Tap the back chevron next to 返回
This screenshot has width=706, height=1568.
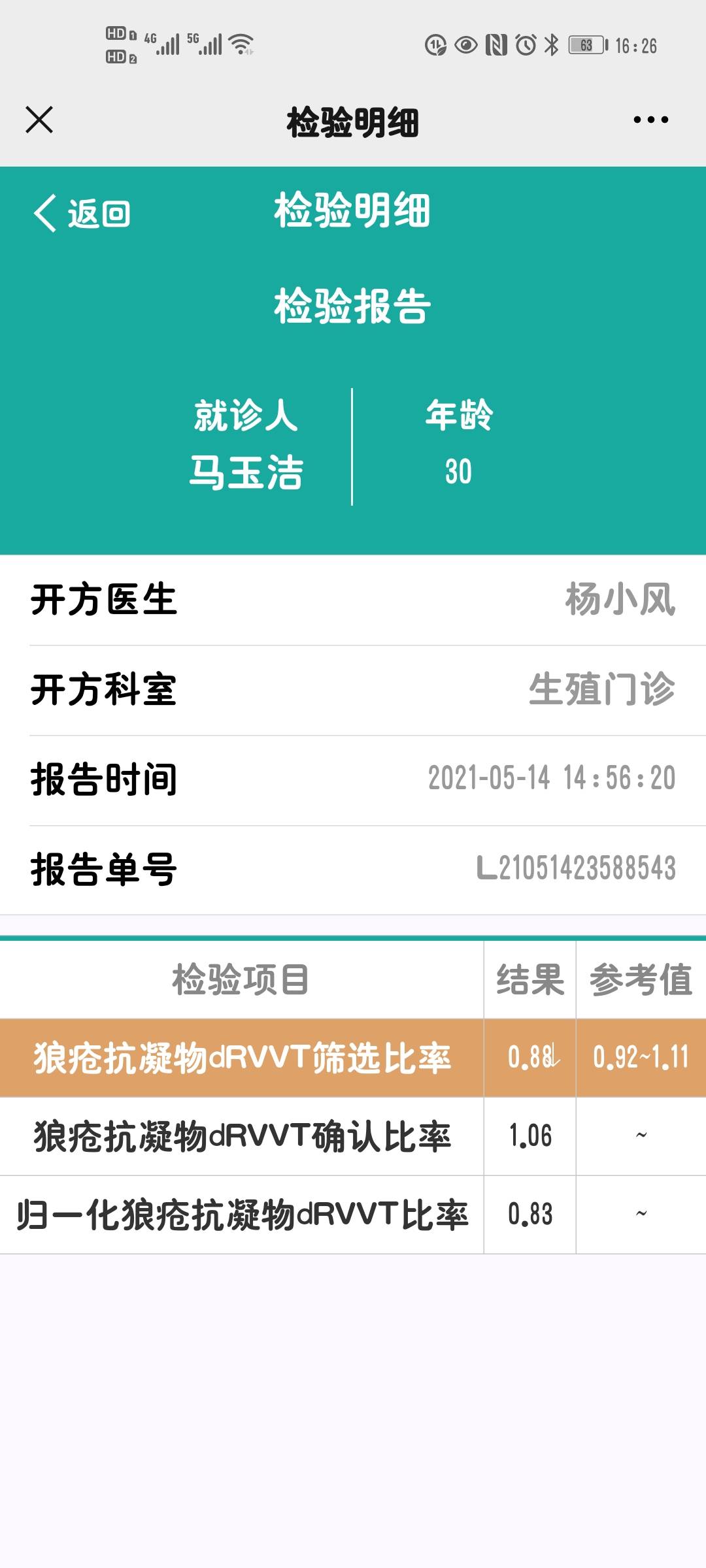coord(44,212)
